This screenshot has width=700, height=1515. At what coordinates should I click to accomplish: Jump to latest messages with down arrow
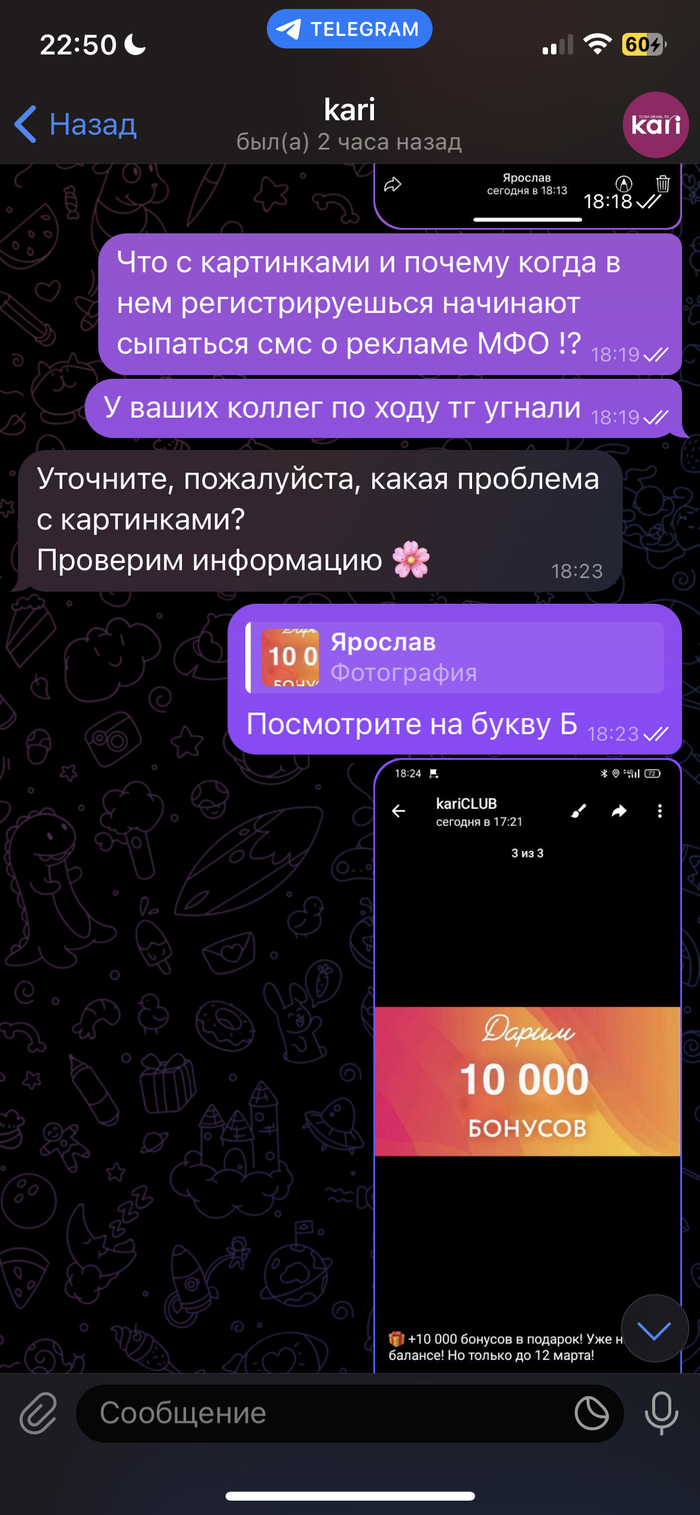655,1331
